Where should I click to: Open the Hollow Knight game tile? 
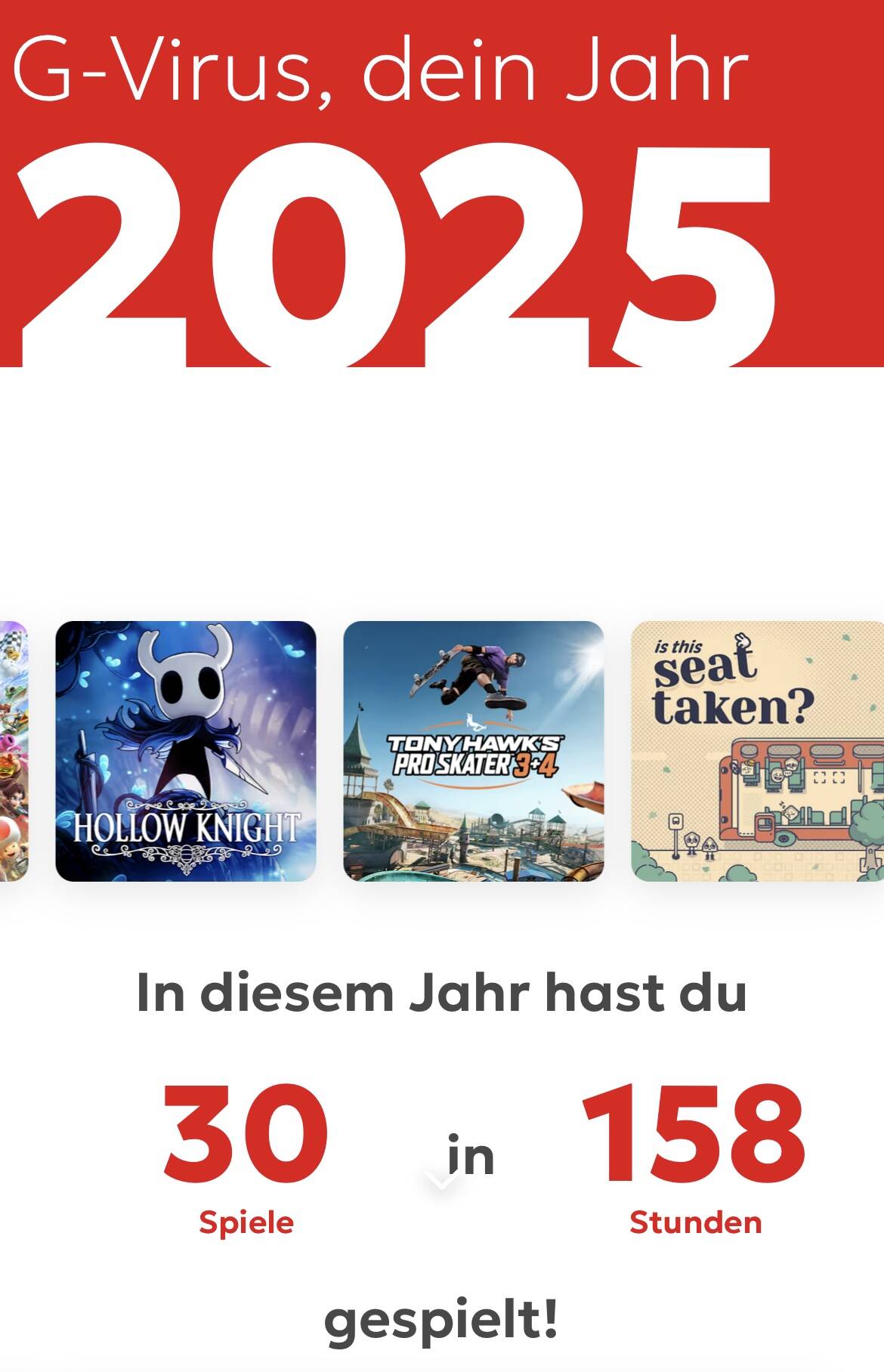tap(186, 751)
